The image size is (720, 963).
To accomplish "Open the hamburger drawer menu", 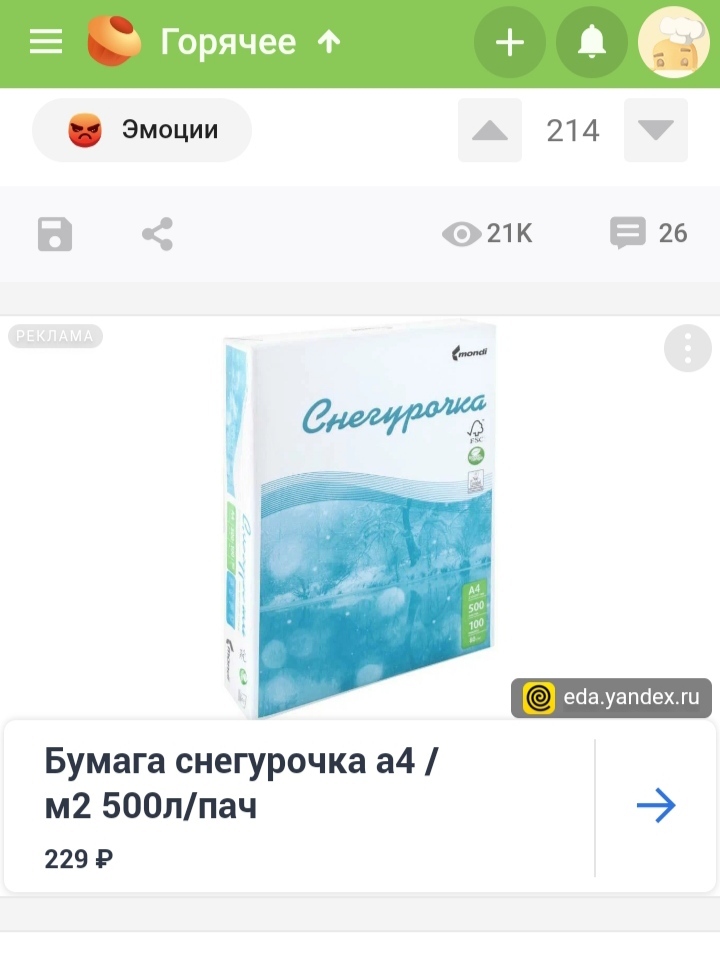I will pos(46,42).
